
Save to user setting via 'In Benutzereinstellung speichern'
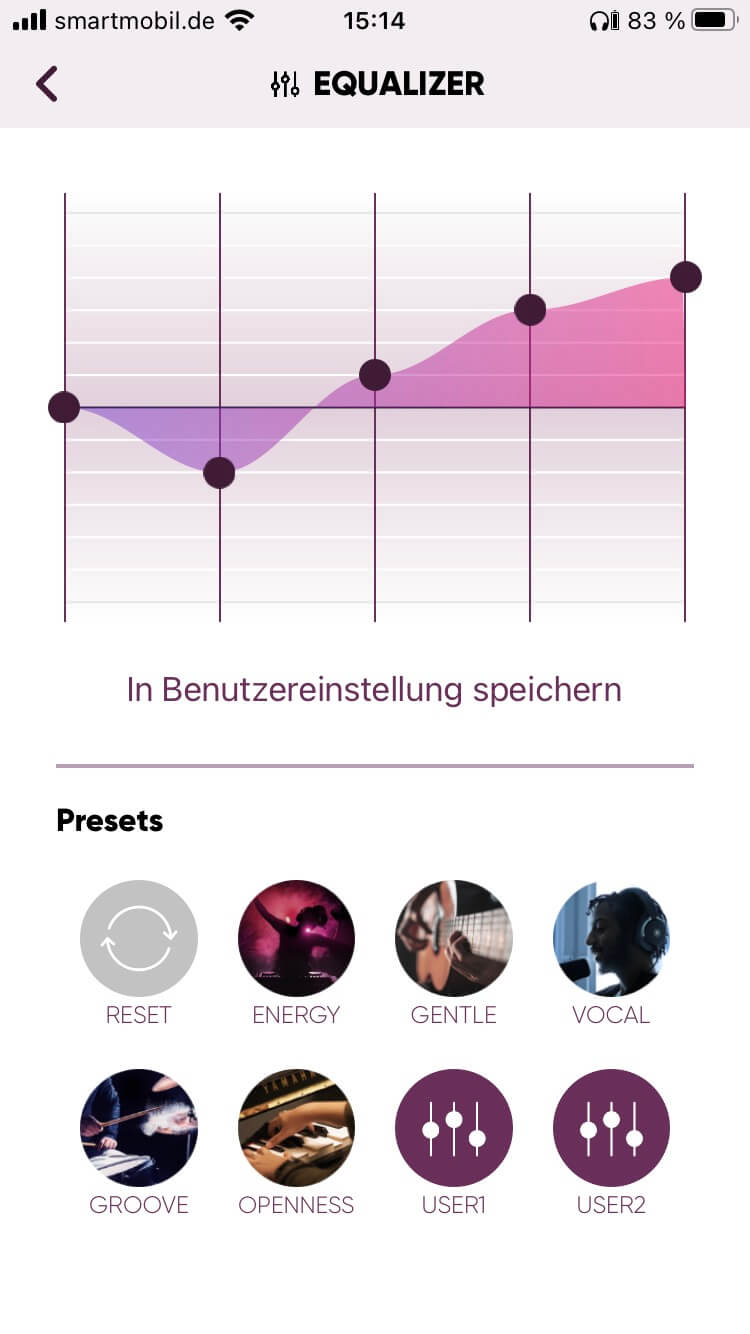[x=374, y=690]
